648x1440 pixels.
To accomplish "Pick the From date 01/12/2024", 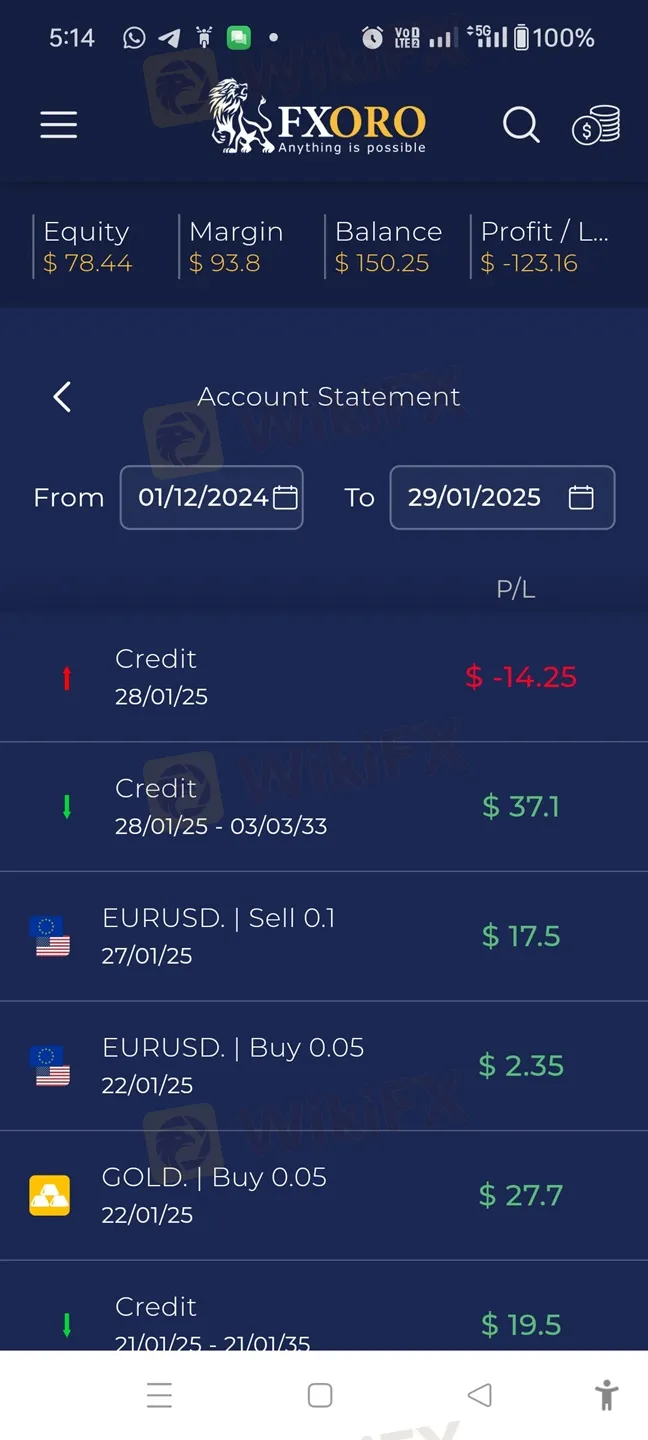I will (x=212, y=498).
